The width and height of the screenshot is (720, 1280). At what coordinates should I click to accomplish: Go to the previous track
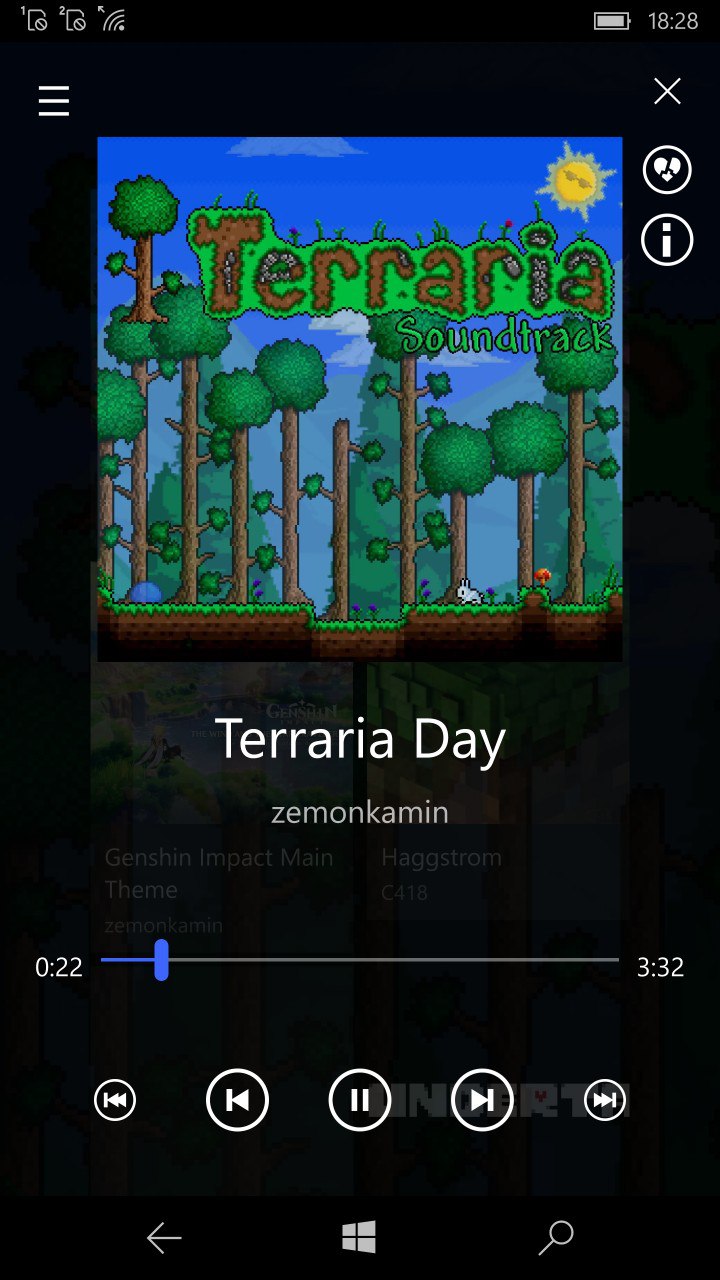pos(237,1101)
